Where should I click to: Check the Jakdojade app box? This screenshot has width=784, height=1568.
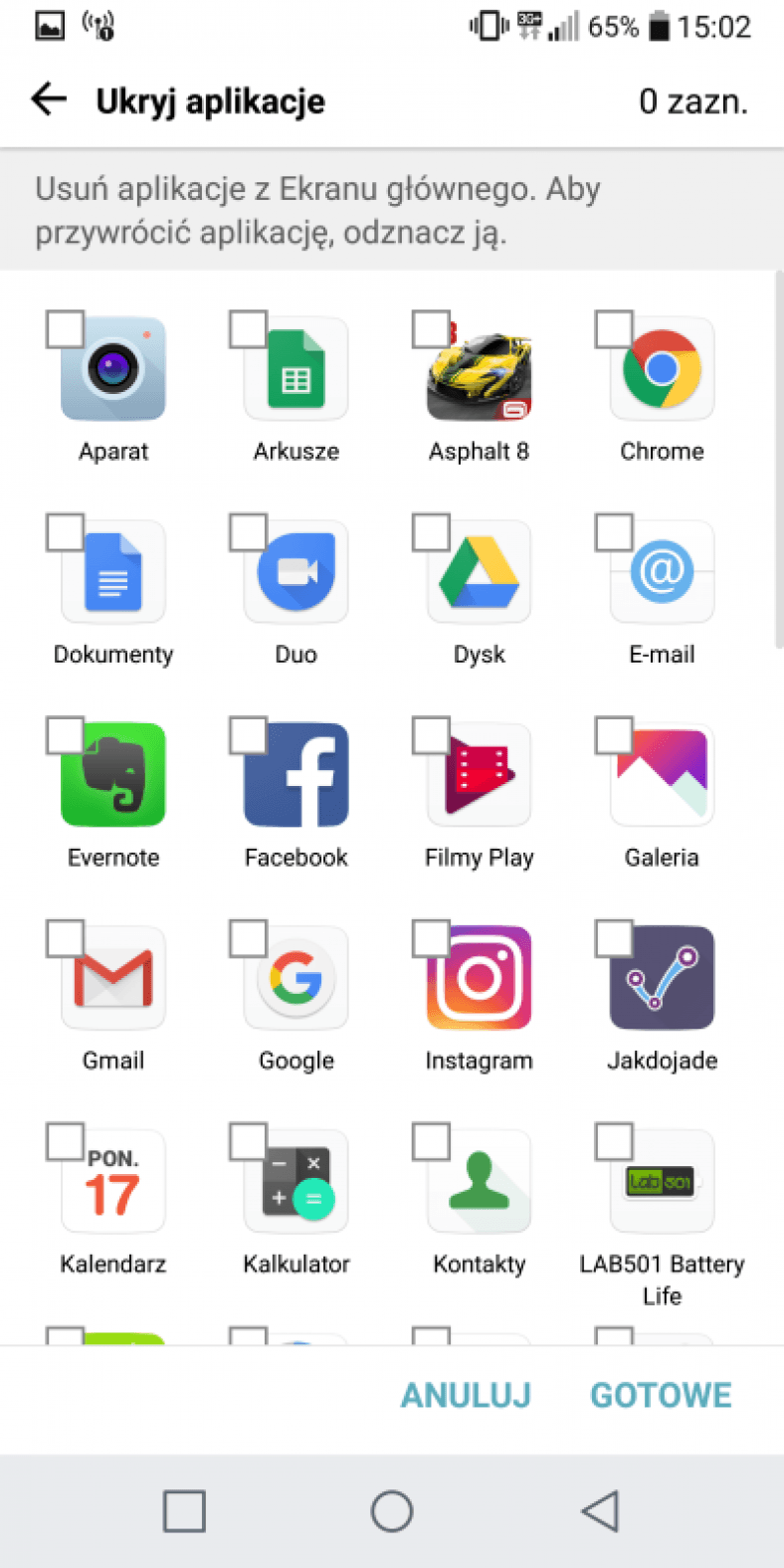pos(614,938)
